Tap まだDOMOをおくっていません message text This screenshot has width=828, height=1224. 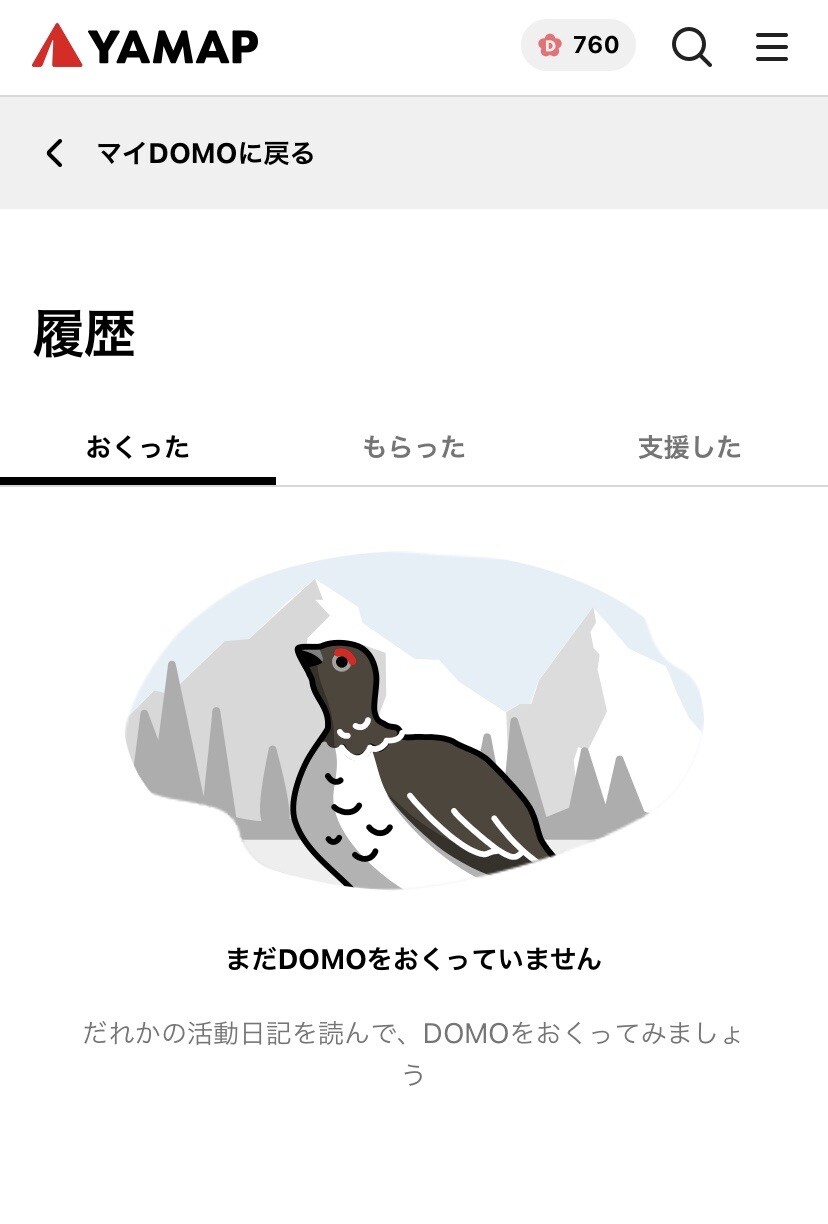pos(413,957)
